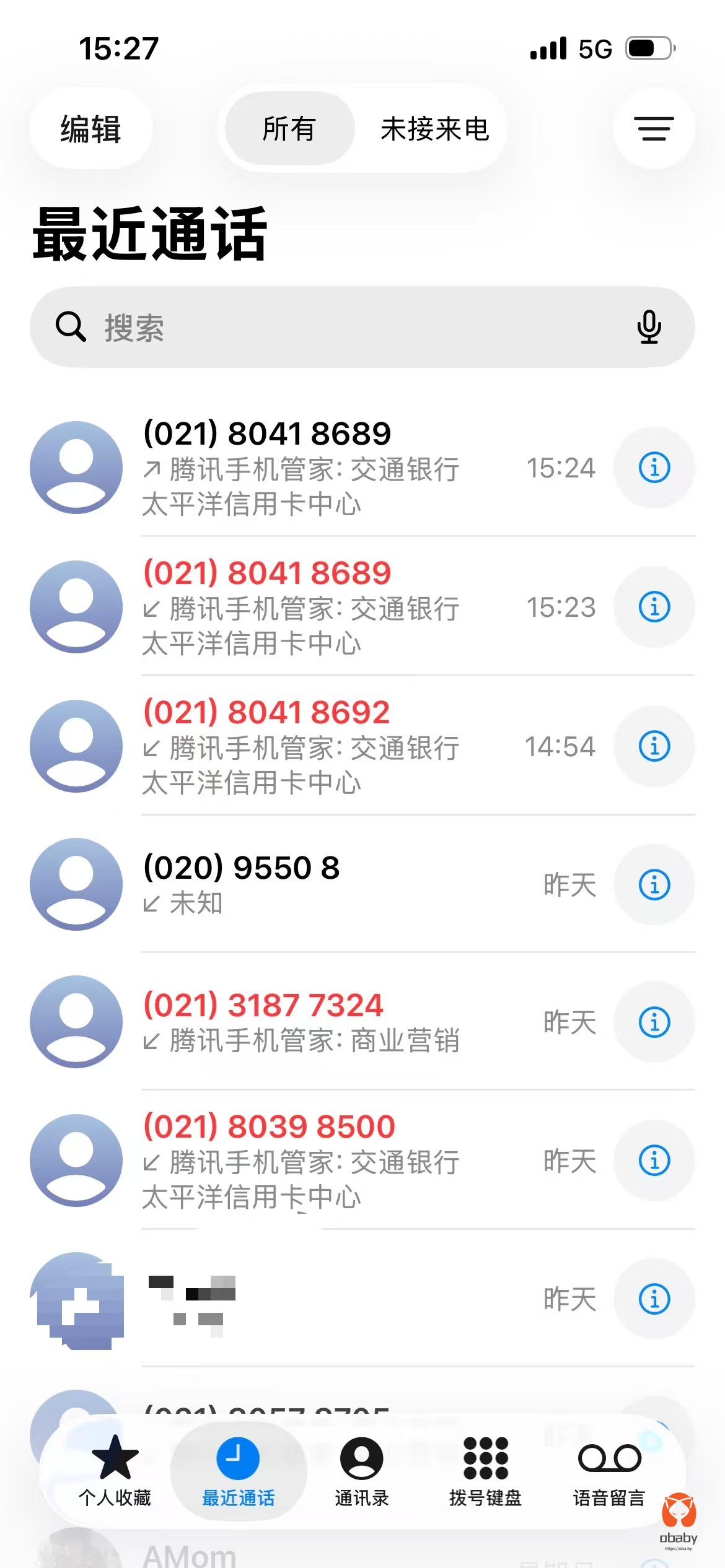Image resolution: width=725 pixels, height=1568 pixels.
Task: Select the 所有 calls tab
Action: [x=289, y=129]
